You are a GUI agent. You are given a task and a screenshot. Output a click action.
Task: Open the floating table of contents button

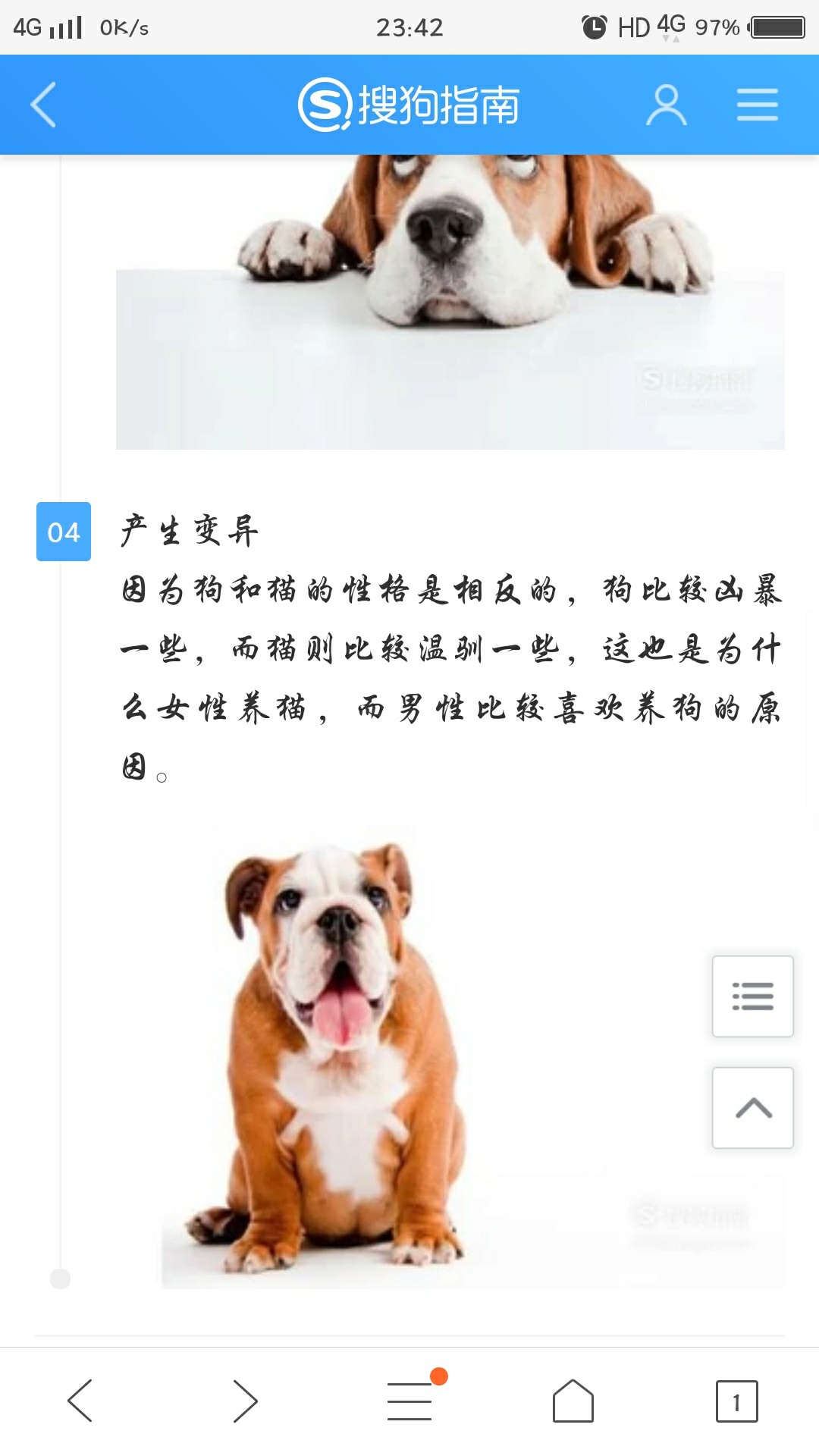coord(752,996)
